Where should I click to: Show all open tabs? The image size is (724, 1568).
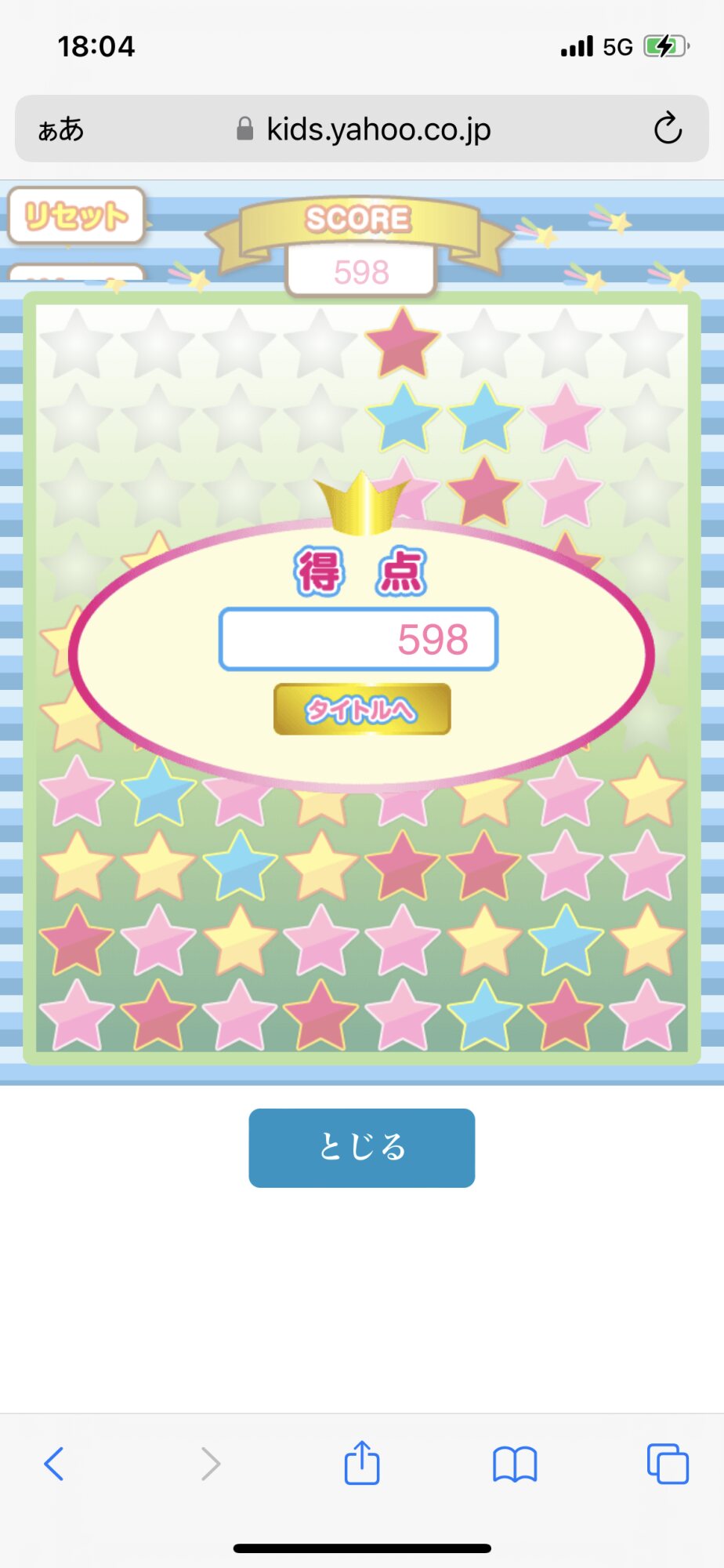click(668, 1464)
